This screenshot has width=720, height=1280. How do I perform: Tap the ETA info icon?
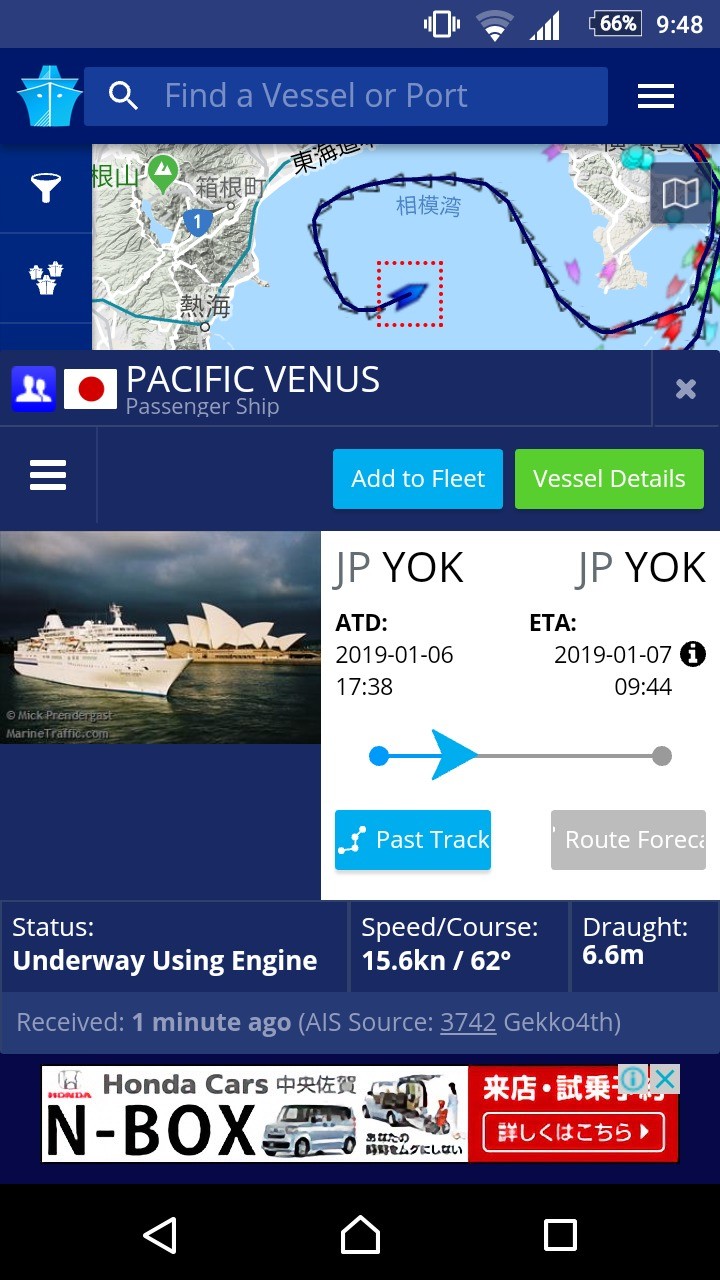[692, 654]
